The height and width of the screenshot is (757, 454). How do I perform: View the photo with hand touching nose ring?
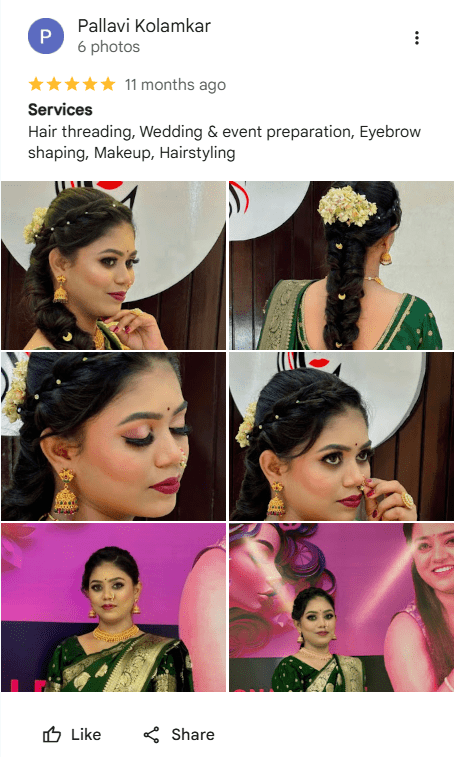341,436
